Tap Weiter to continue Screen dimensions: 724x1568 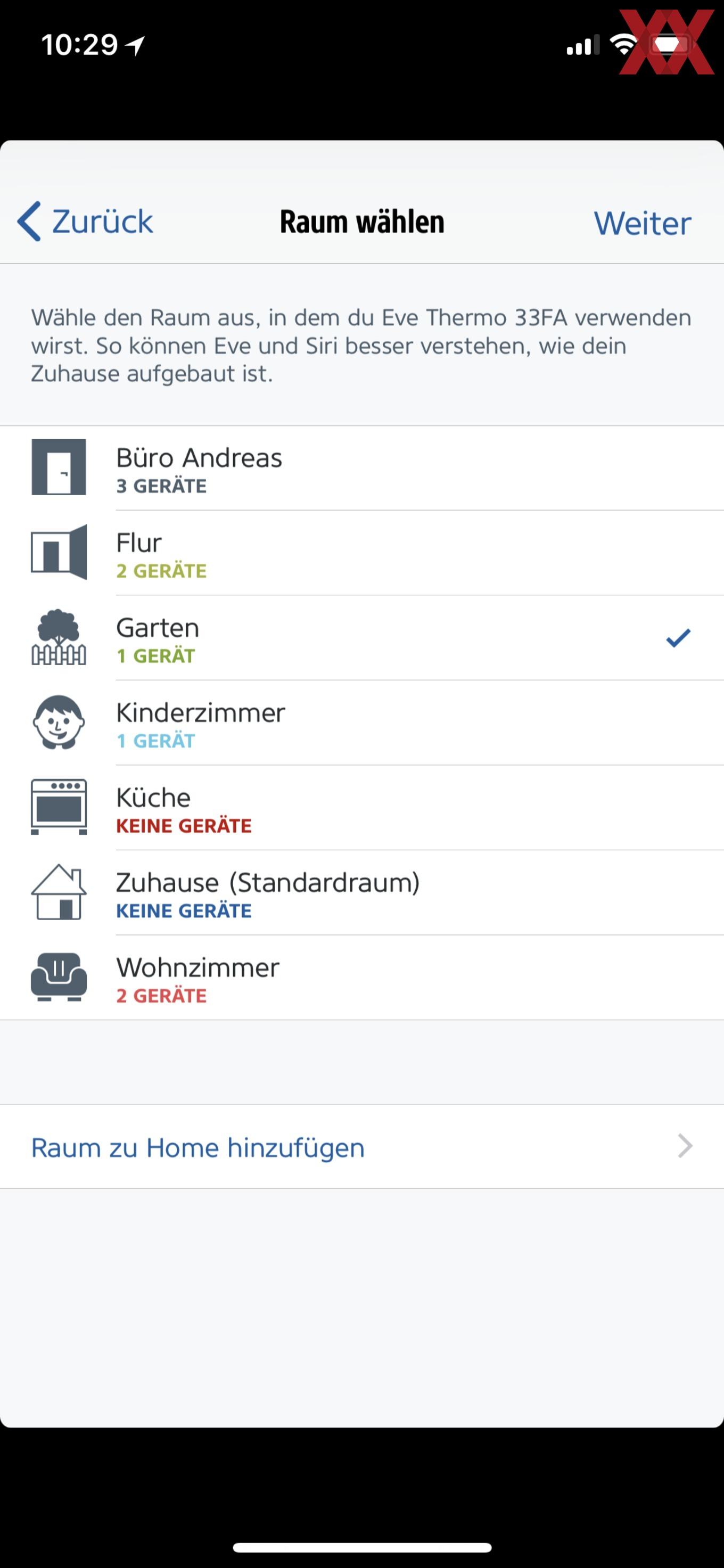(643, 223)
